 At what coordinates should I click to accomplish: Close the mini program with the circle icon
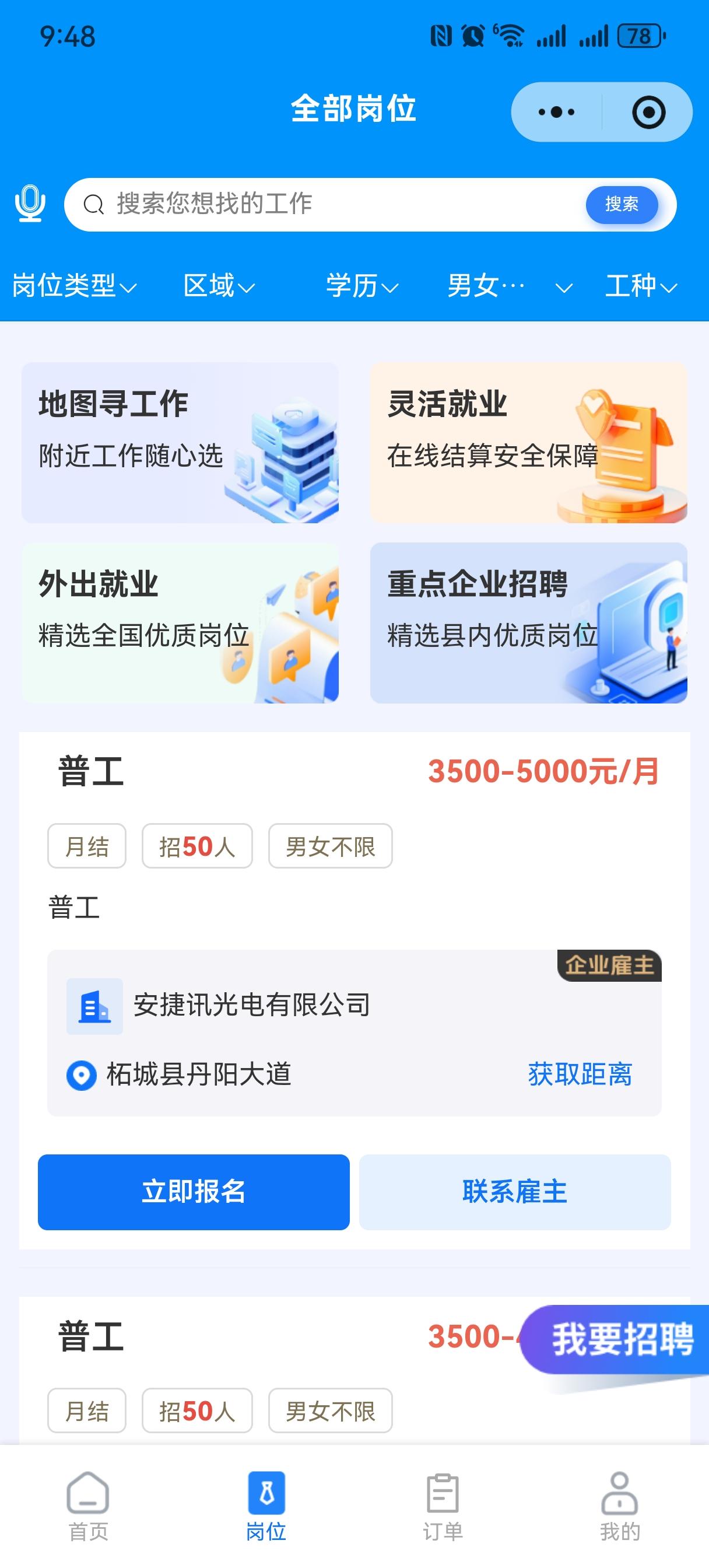point(648,112)
